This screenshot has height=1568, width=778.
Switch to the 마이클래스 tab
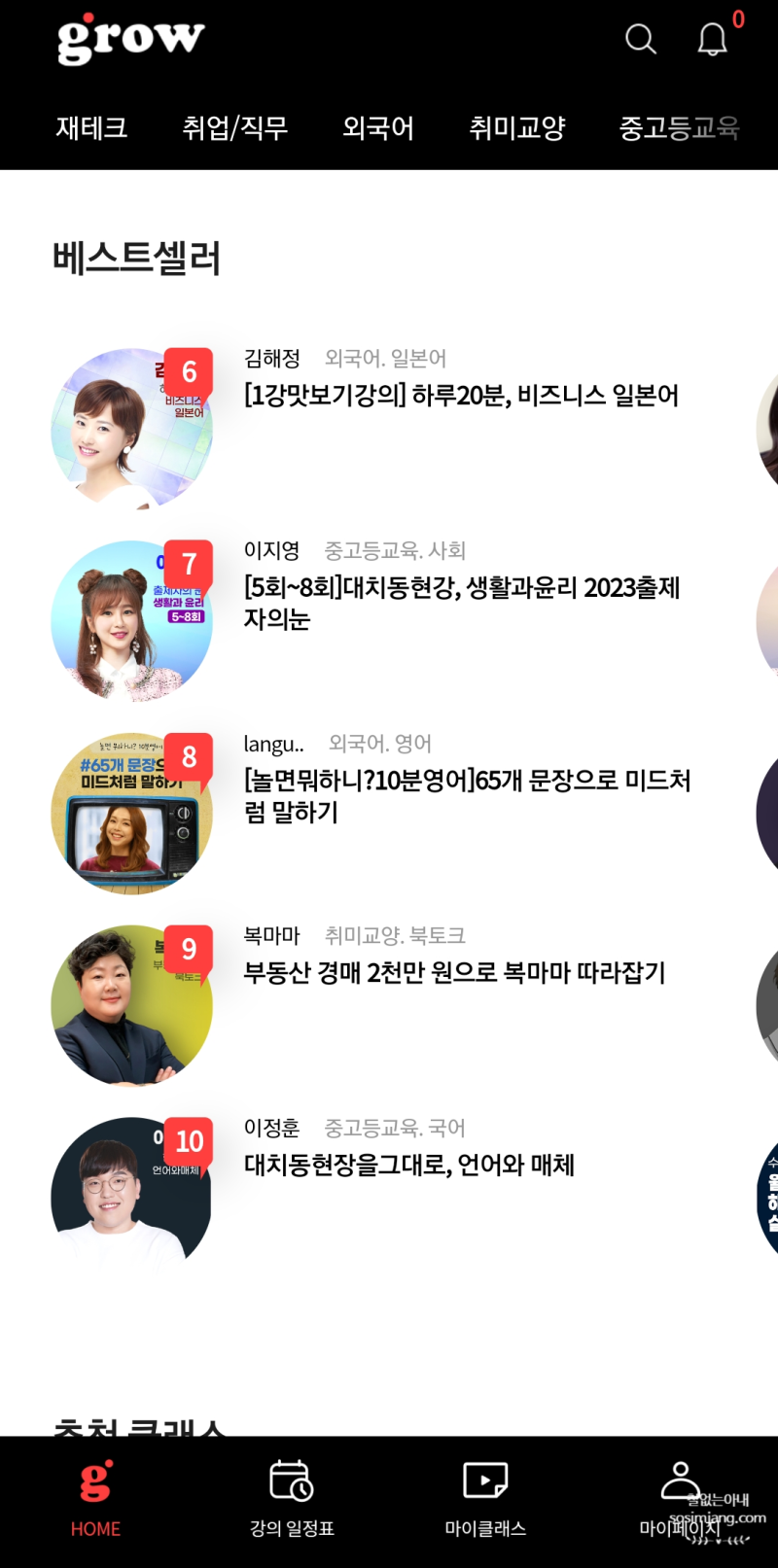485,1499
